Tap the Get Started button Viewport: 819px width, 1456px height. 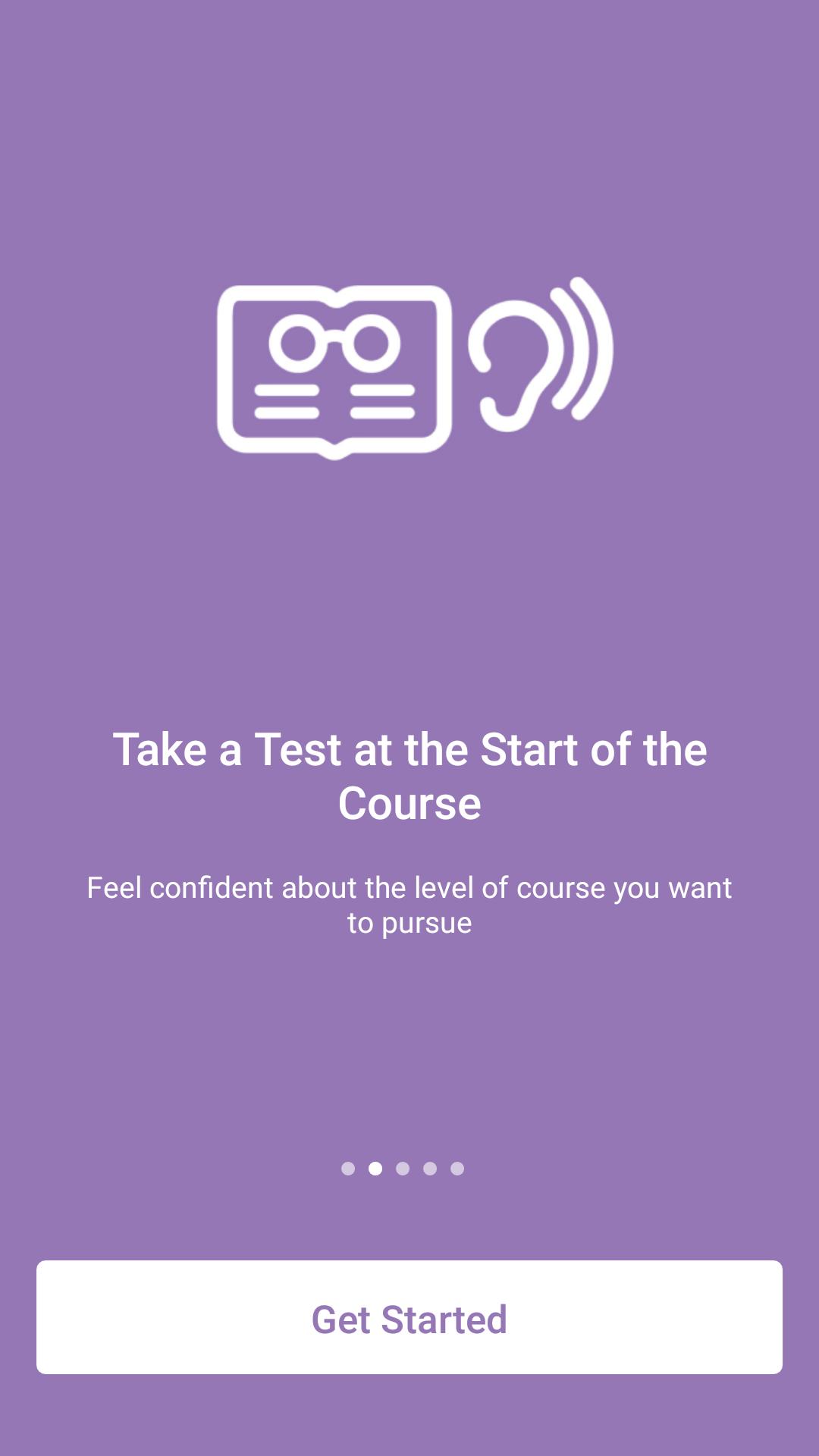point(409,1317)
